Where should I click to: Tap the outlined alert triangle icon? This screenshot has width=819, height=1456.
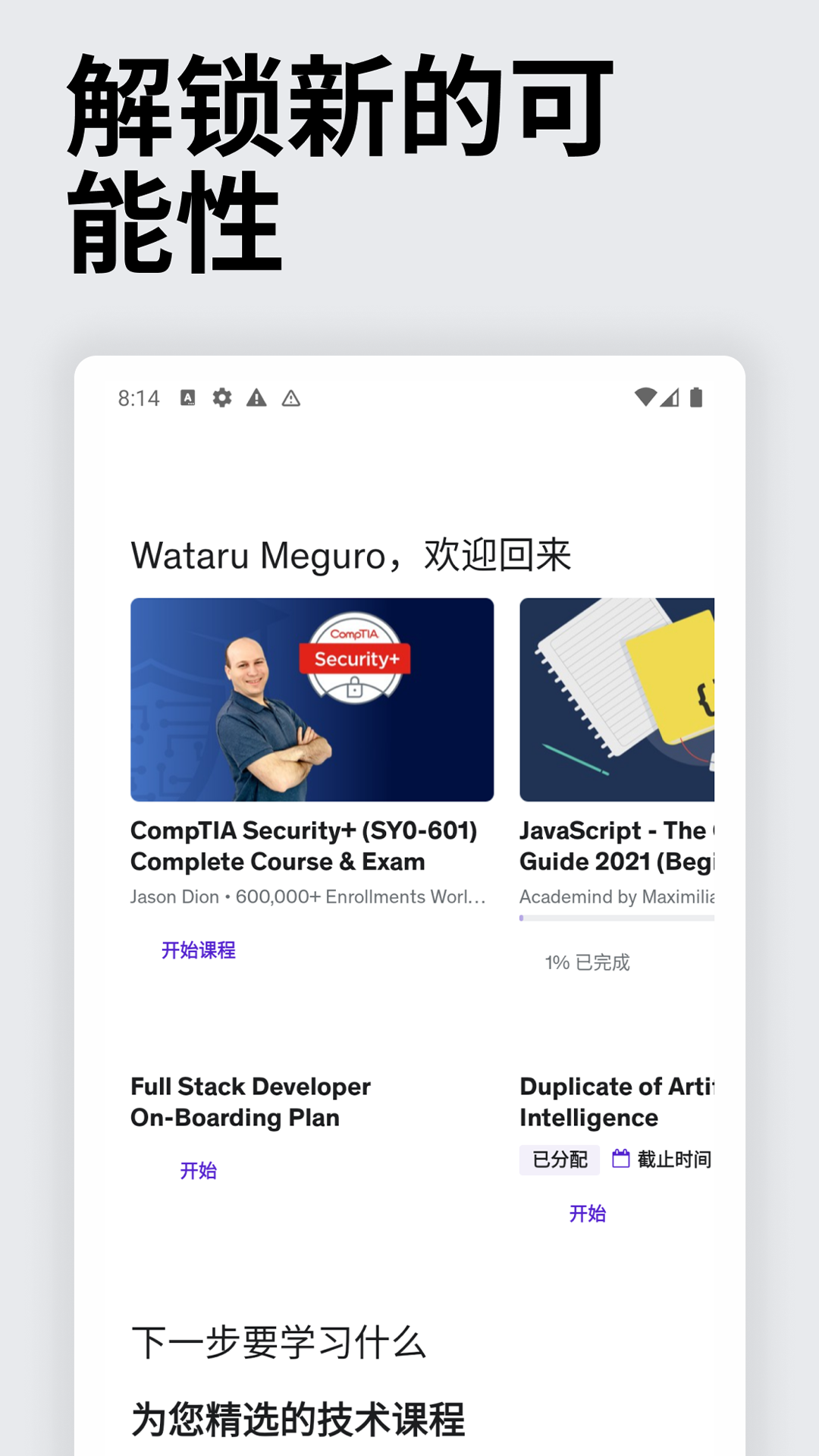pyautogui.click(x=290, y=397)
